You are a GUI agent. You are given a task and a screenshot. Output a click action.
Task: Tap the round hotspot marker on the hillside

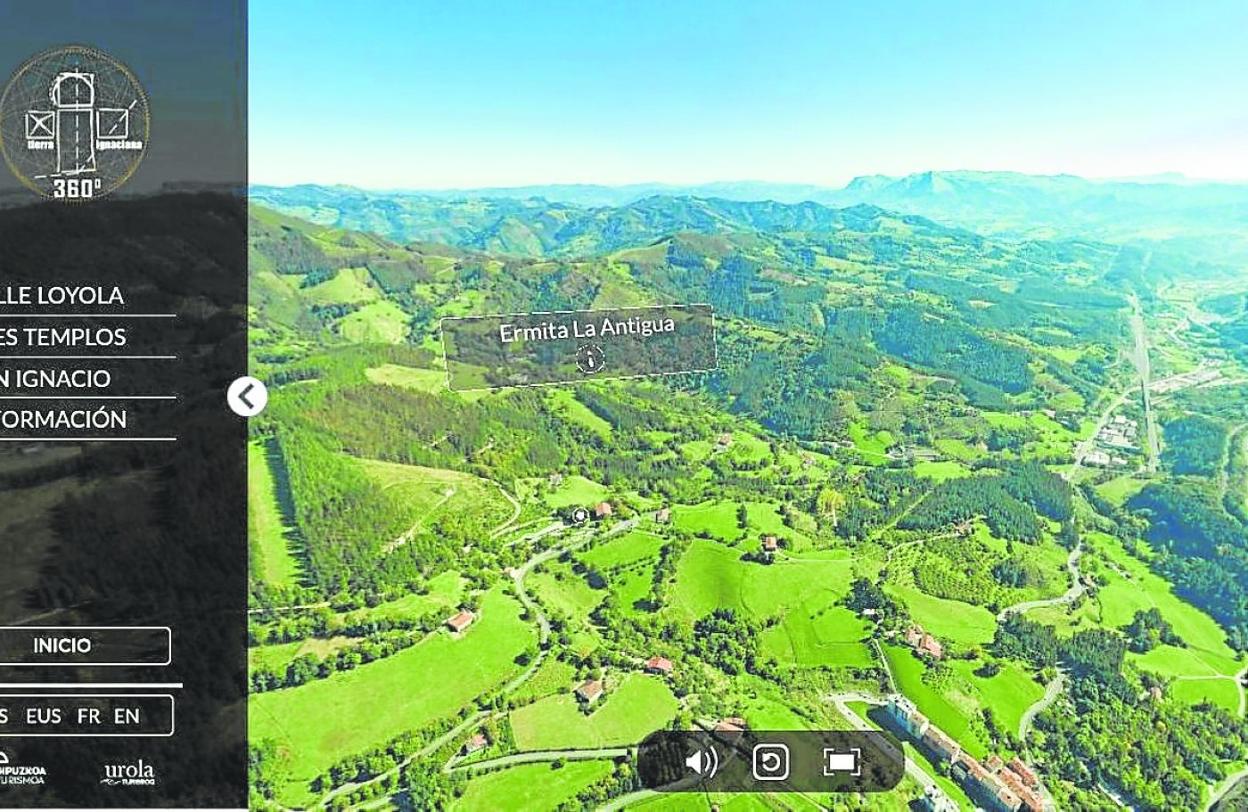(x=579, y=515)
